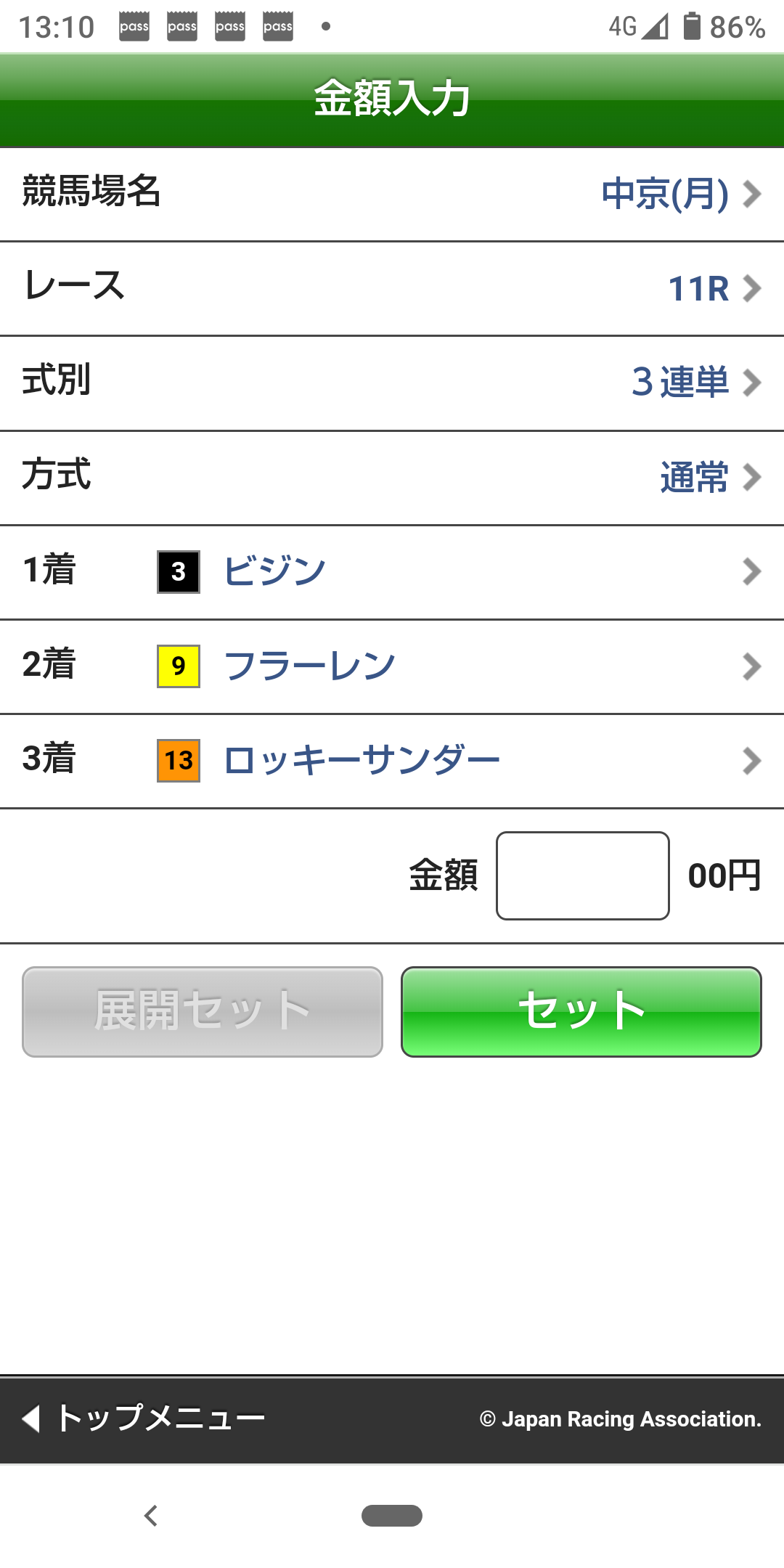This screenshot has height=1568, width=784.
Task: Edit the 1着 horse ビジン
Action: coord(392,572)
